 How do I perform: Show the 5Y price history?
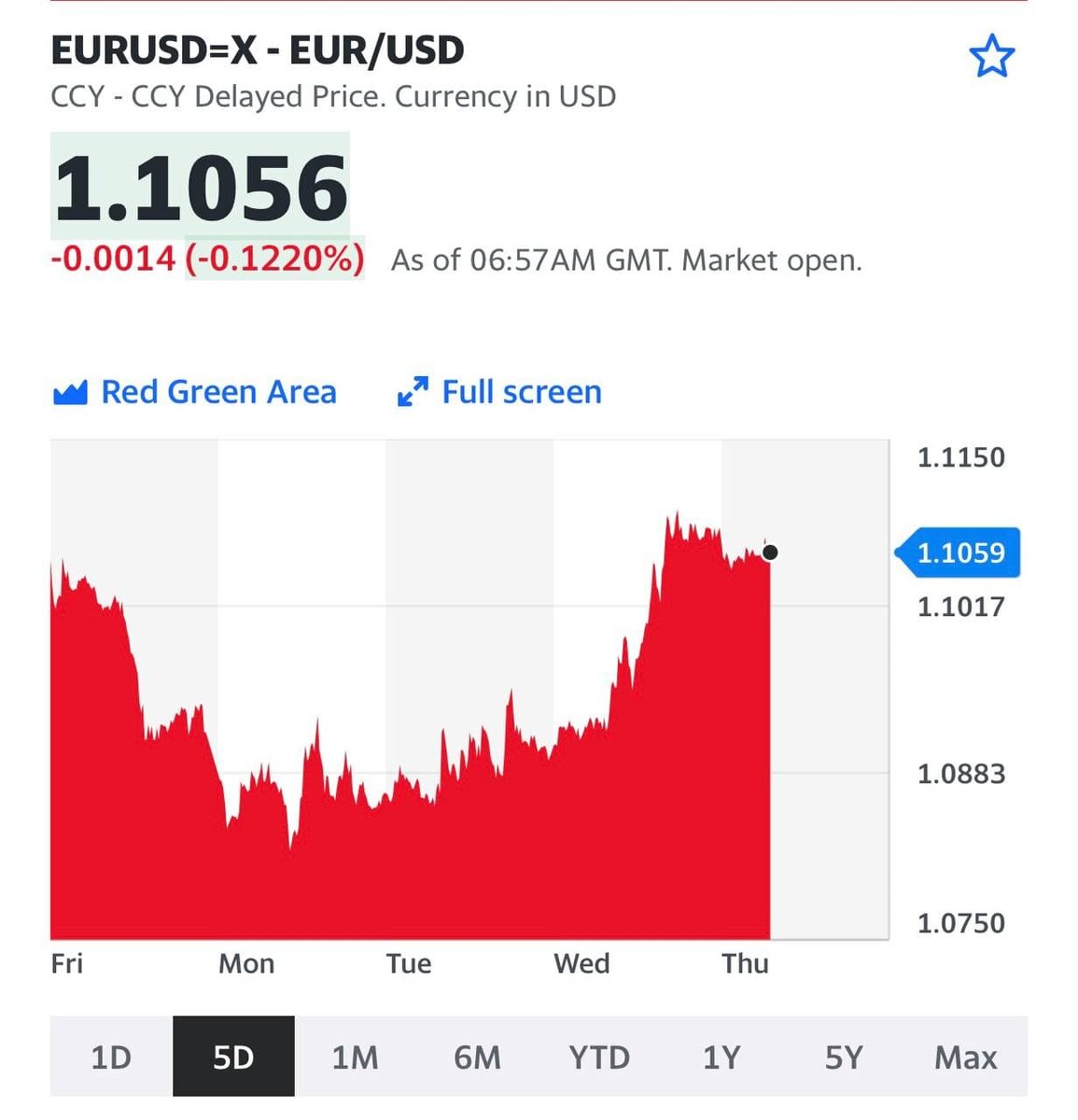coord(844,1057)
